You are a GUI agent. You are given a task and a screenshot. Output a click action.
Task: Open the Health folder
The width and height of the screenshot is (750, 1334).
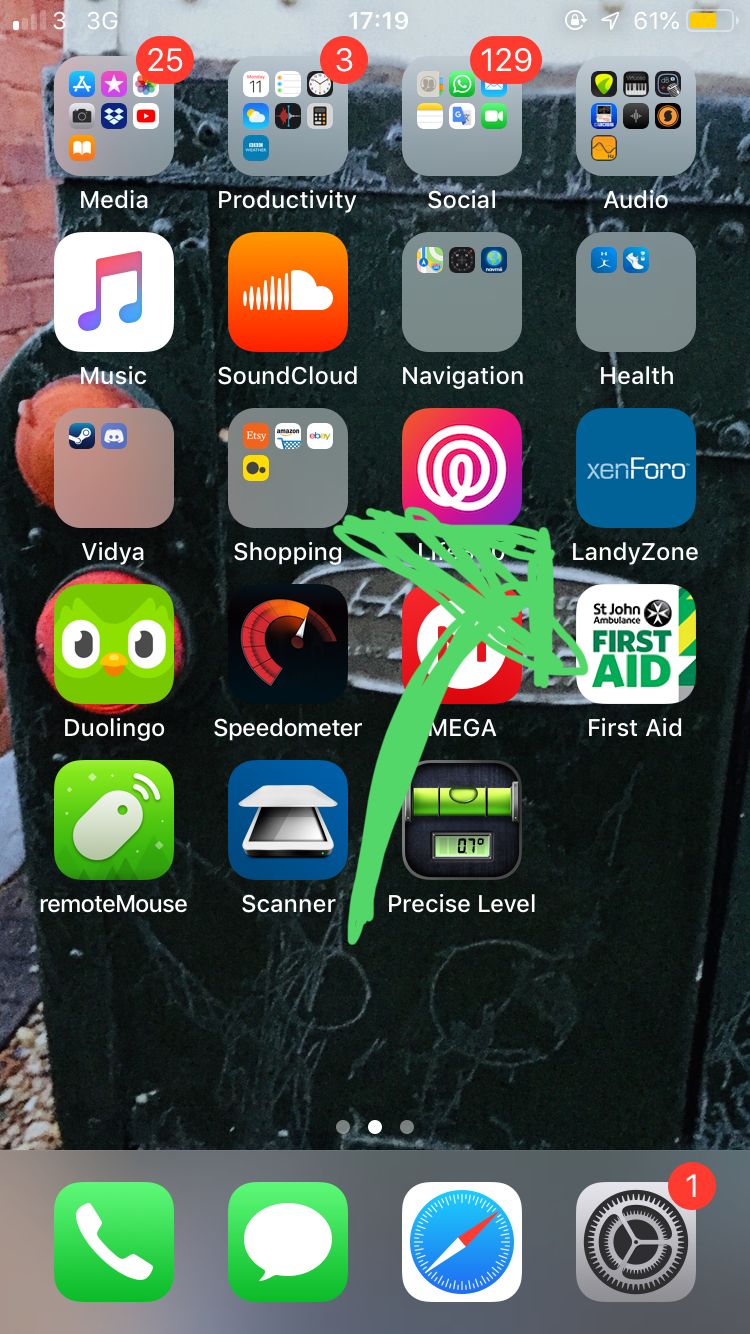635,291
